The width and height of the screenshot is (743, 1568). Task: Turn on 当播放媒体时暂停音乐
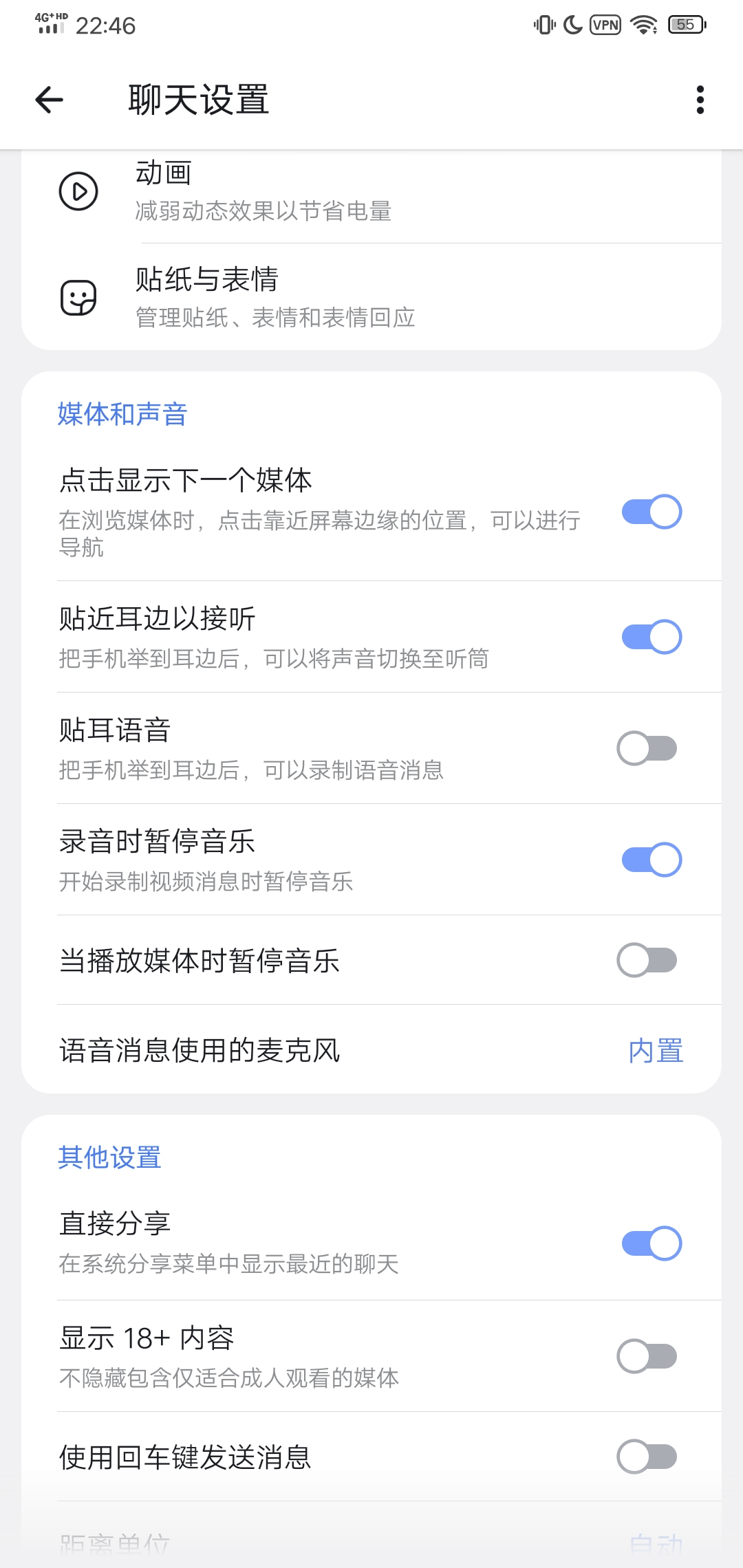coord(647,960)
